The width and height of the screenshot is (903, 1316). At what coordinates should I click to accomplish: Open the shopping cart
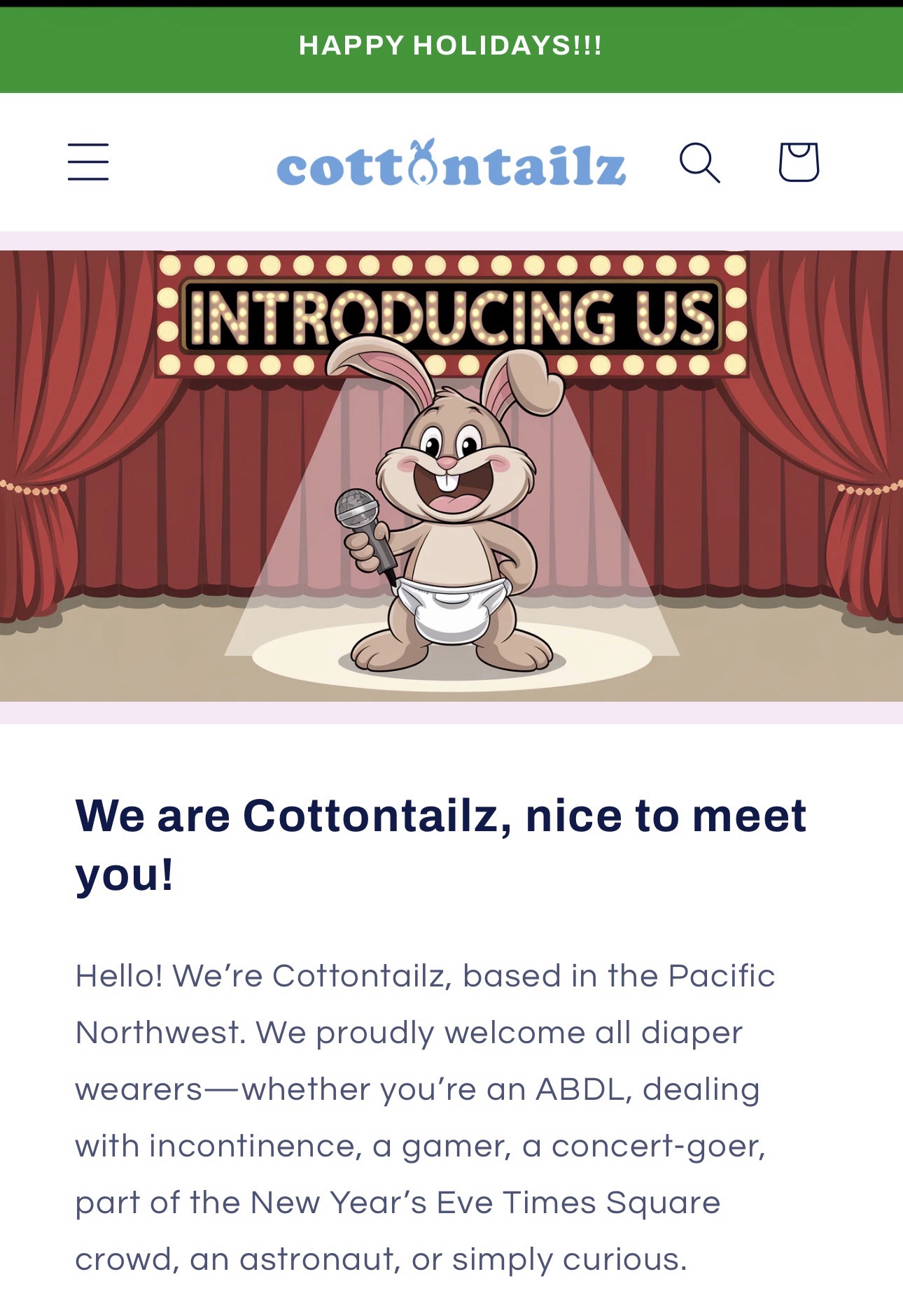(x=799, y=162)
